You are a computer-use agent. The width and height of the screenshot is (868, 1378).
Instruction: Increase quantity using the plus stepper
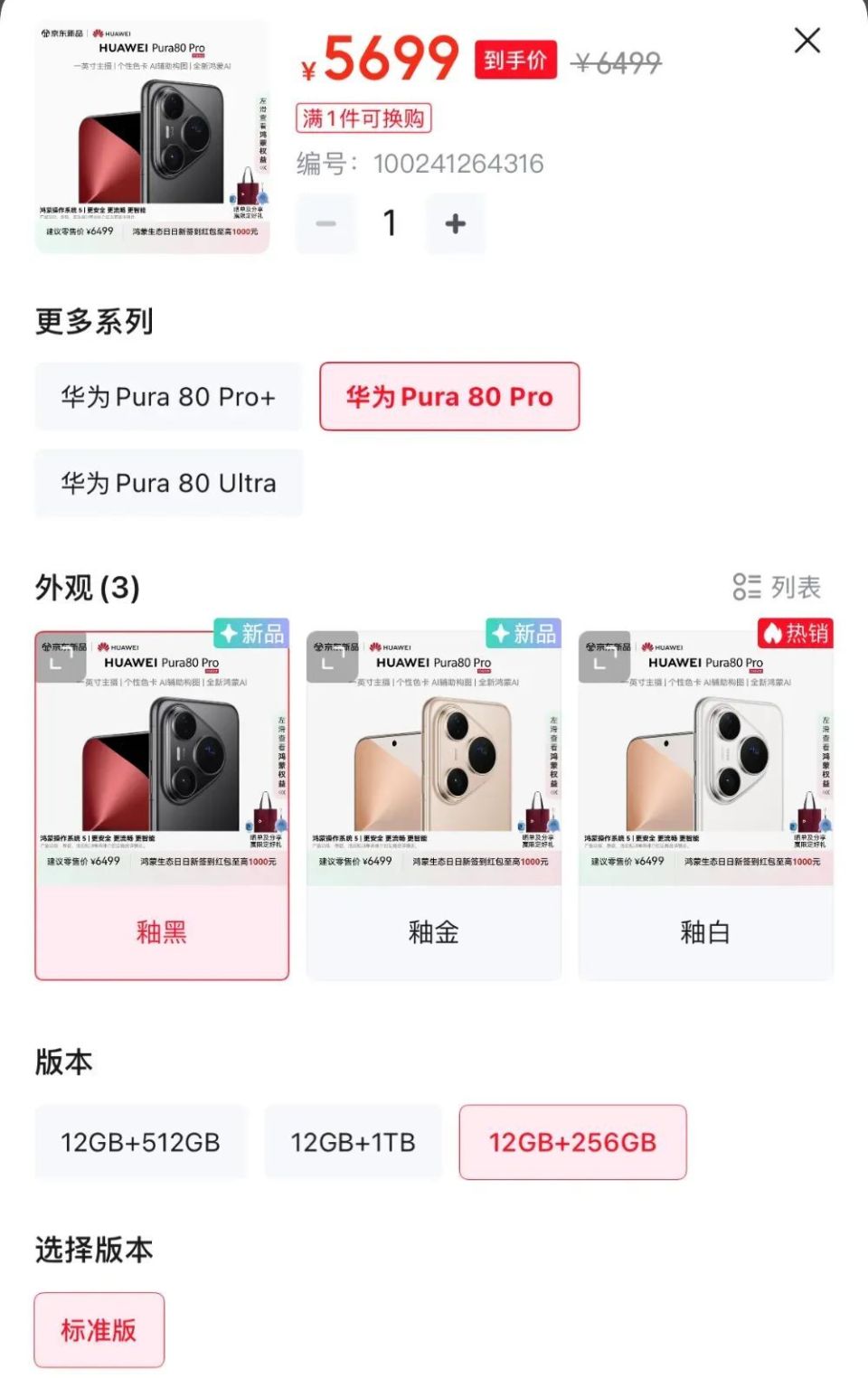point(454,222)
